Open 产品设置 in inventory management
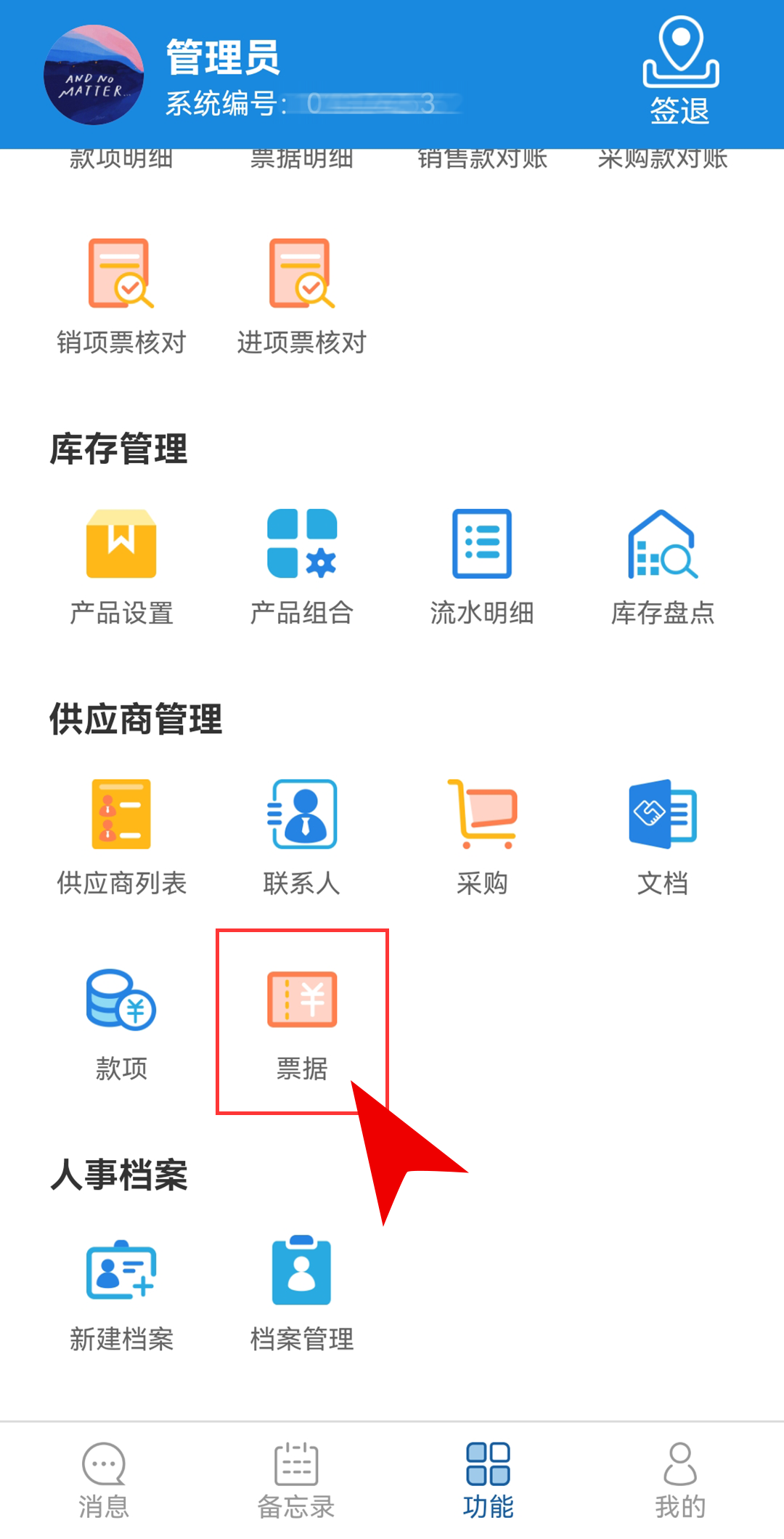 [121, 566]
